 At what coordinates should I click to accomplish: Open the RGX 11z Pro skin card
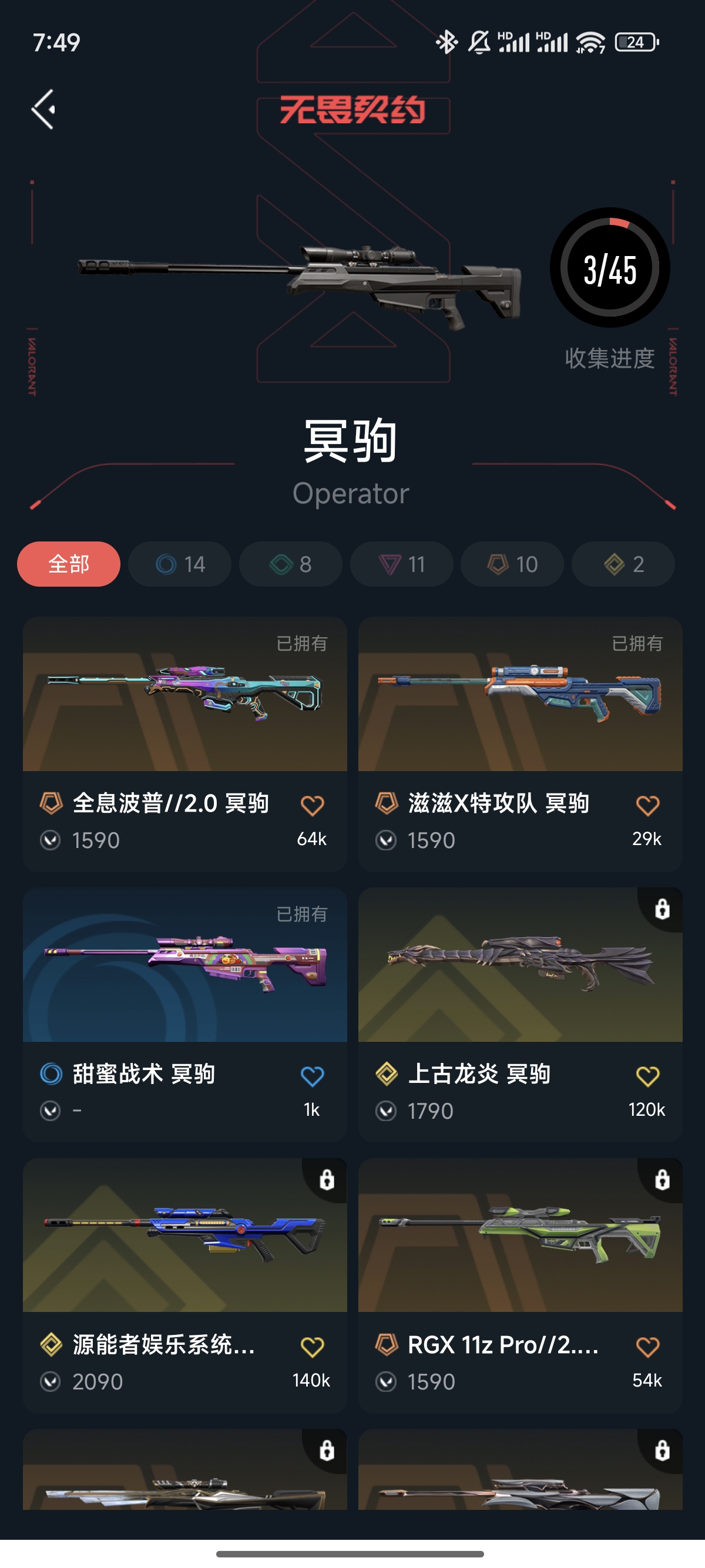click(x=520, y=1286)
